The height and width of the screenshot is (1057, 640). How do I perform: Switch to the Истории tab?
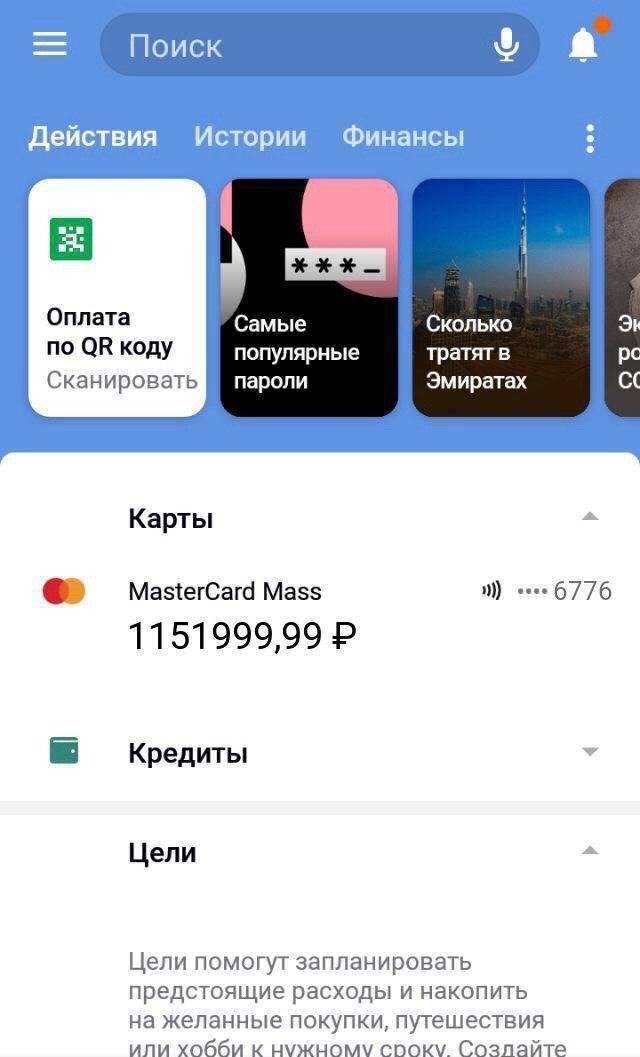(x=250, y=137)
